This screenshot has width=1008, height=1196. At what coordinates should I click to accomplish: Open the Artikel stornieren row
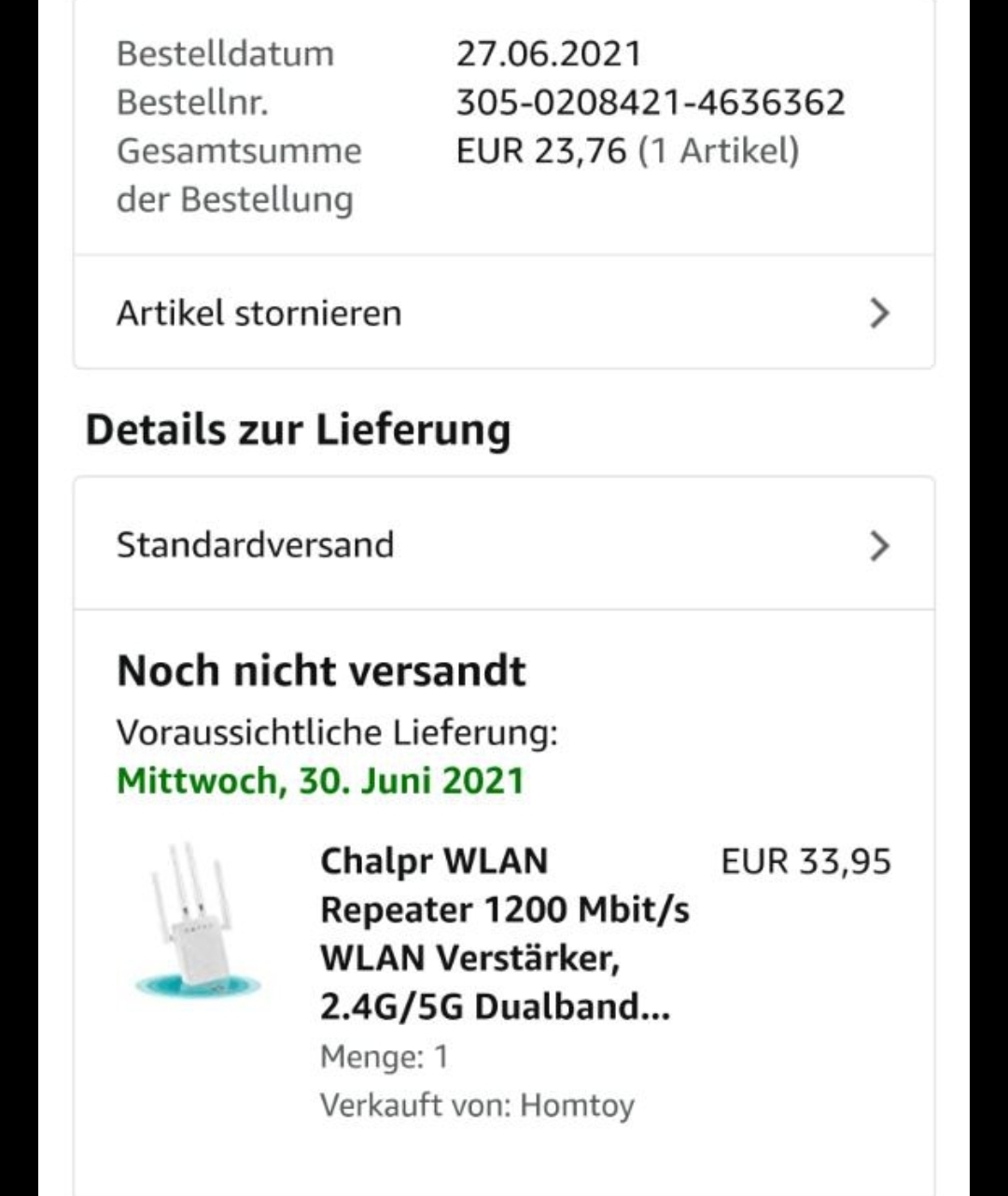pos(502,313)
